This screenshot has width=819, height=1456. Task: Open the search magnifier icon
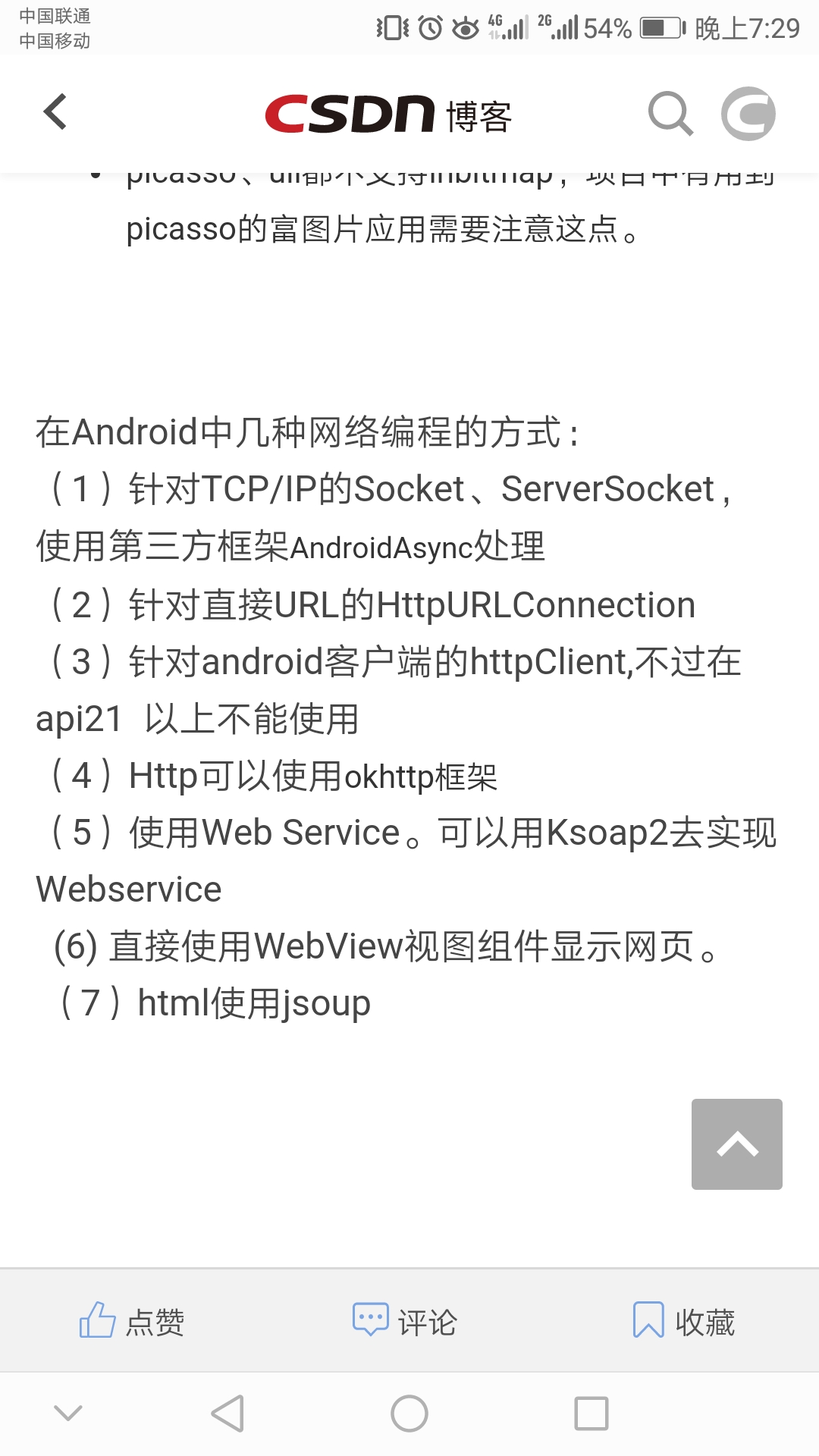pos(670,114)
